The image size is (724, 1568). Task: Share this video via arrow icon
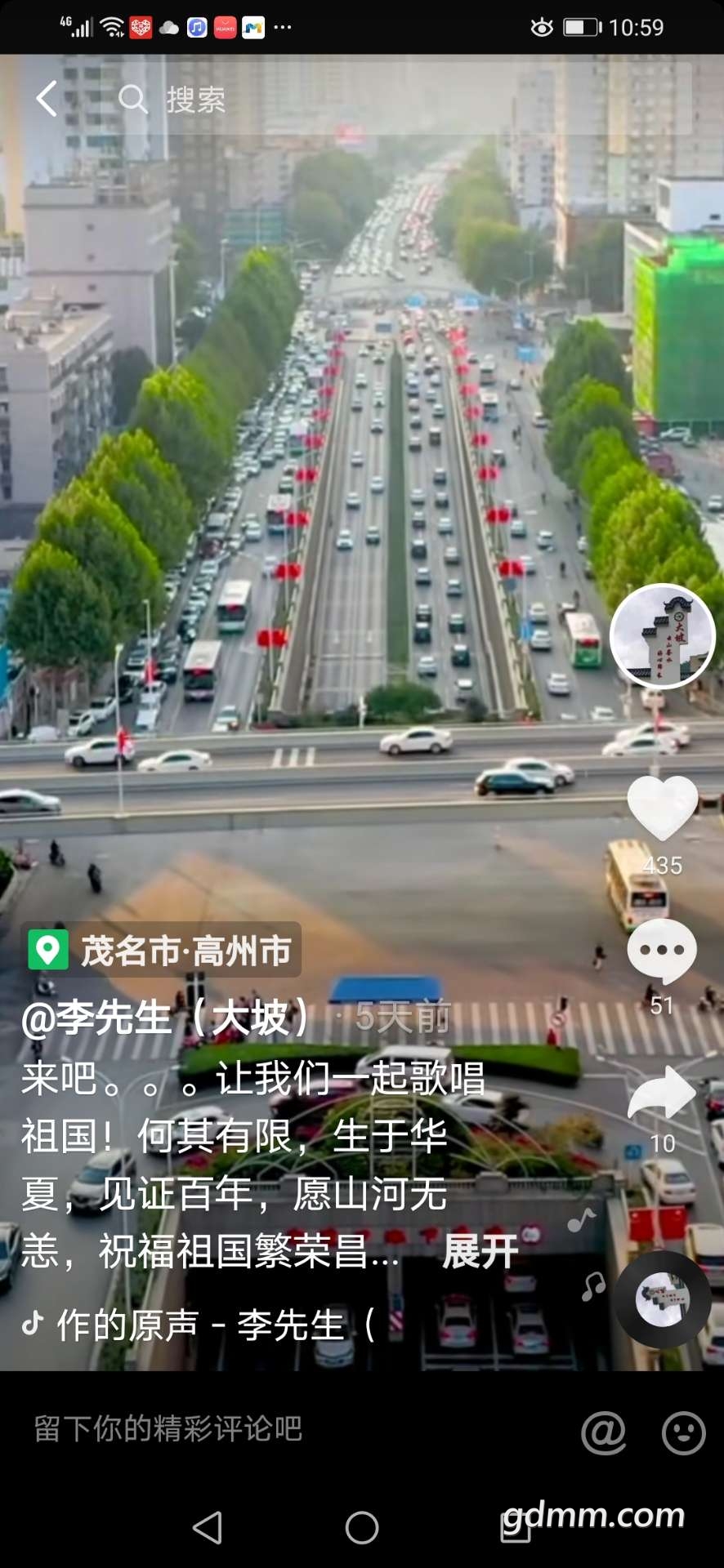[x=662, y=1093]
